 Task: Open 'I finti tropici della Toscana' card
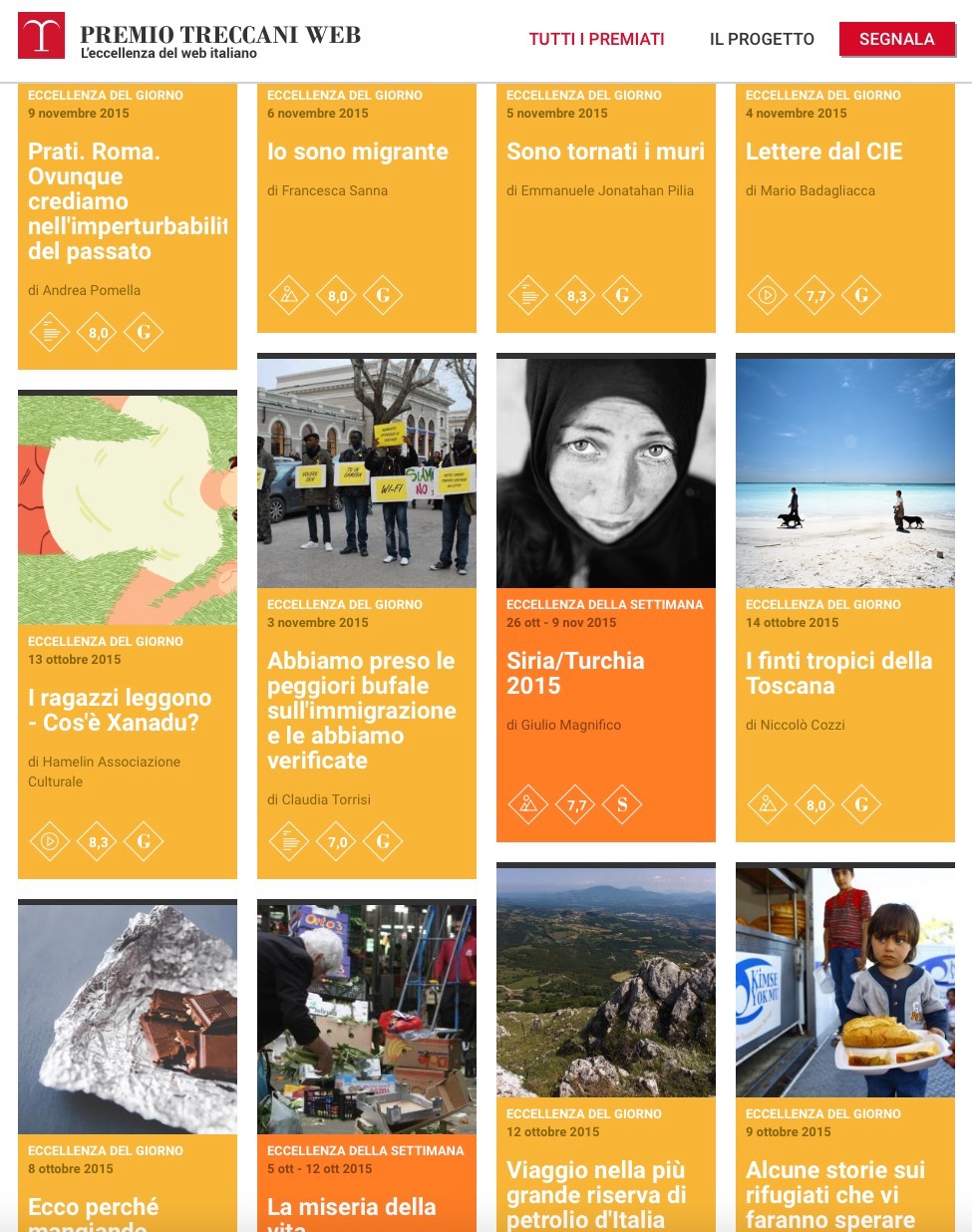[838, 673]
